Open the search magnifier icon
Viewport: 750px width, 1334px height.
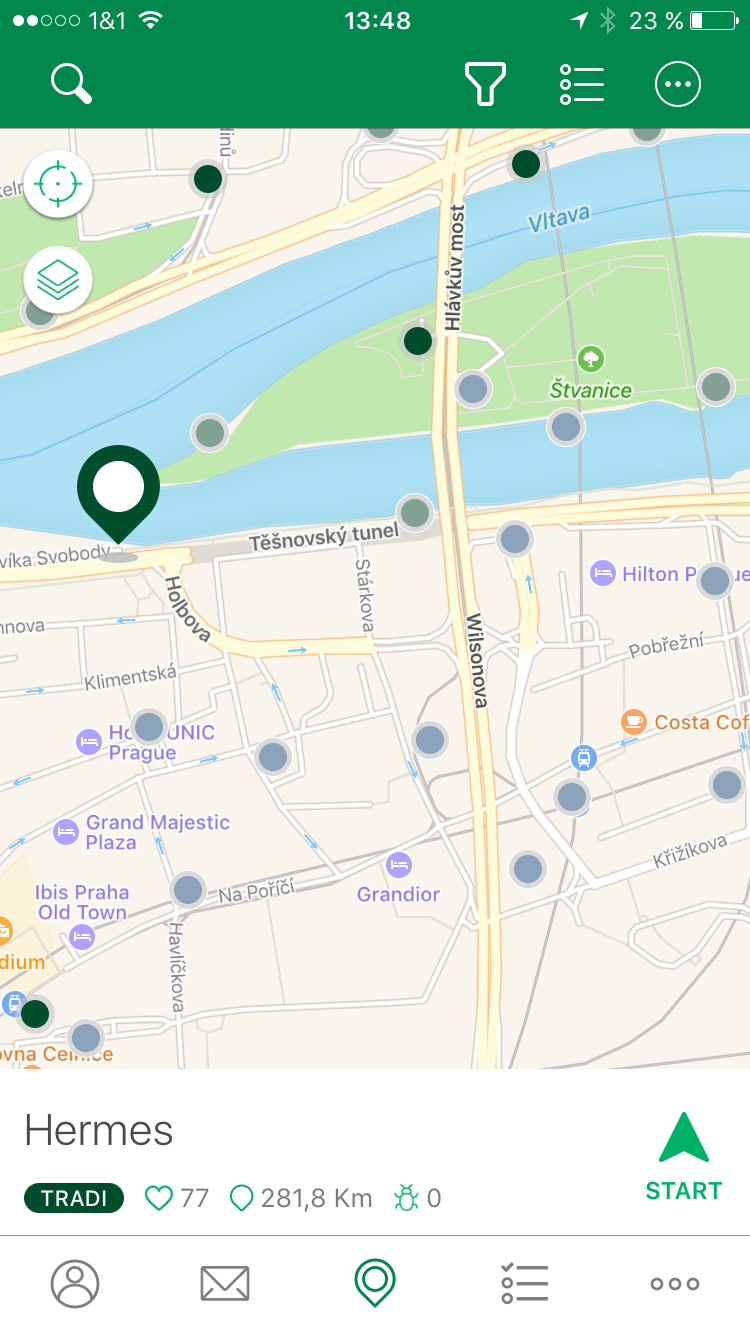(x=71, y=84)
